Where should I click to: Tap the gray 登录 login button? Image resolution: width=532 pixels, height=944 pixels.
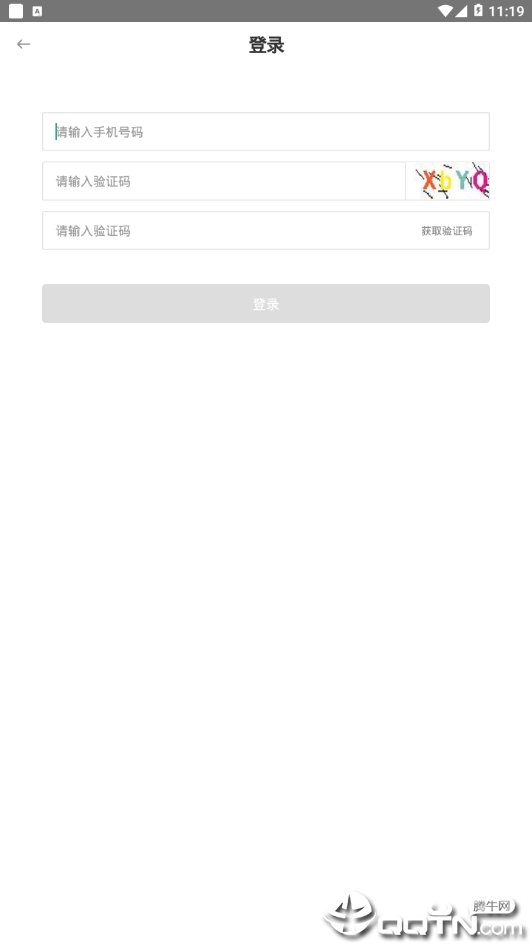pos(266,303)
